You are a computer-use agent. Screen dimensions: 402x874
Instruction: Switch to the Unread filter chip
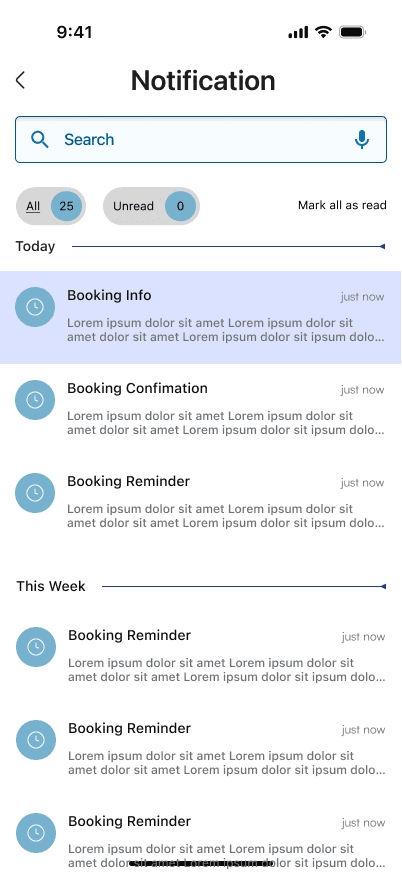pos(151,206)
